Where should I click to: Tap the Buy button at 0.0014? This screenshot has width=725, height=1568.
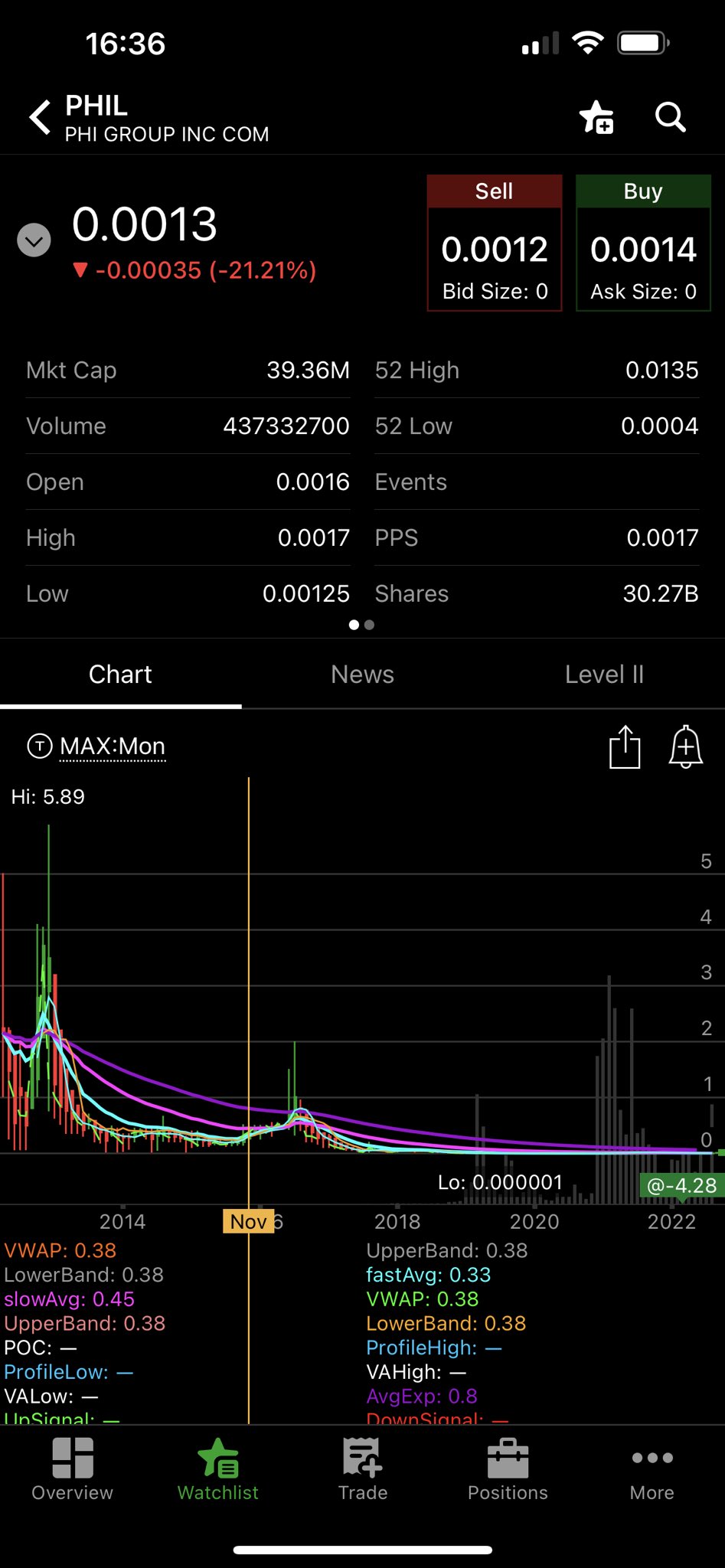643,243
